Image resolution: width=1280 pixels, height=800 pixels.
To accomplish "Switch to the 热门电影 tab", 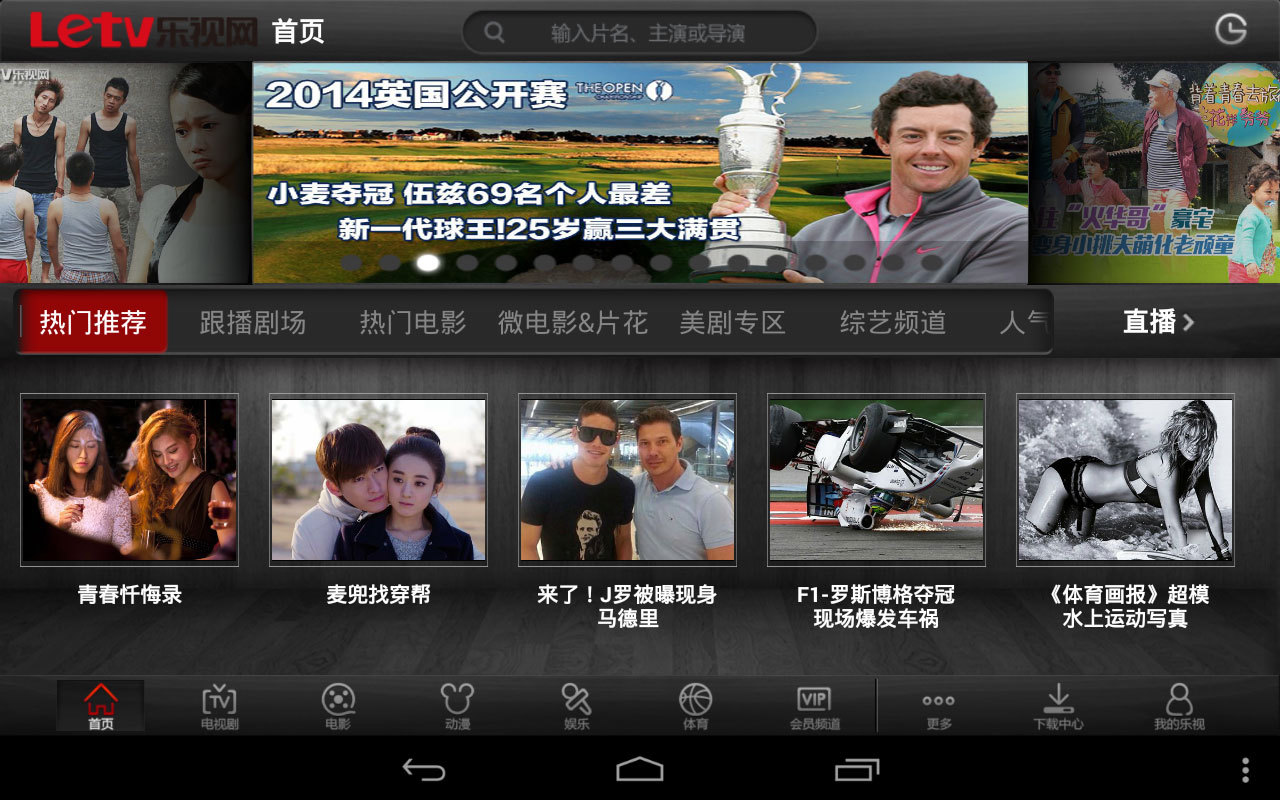I will (412, 322).
